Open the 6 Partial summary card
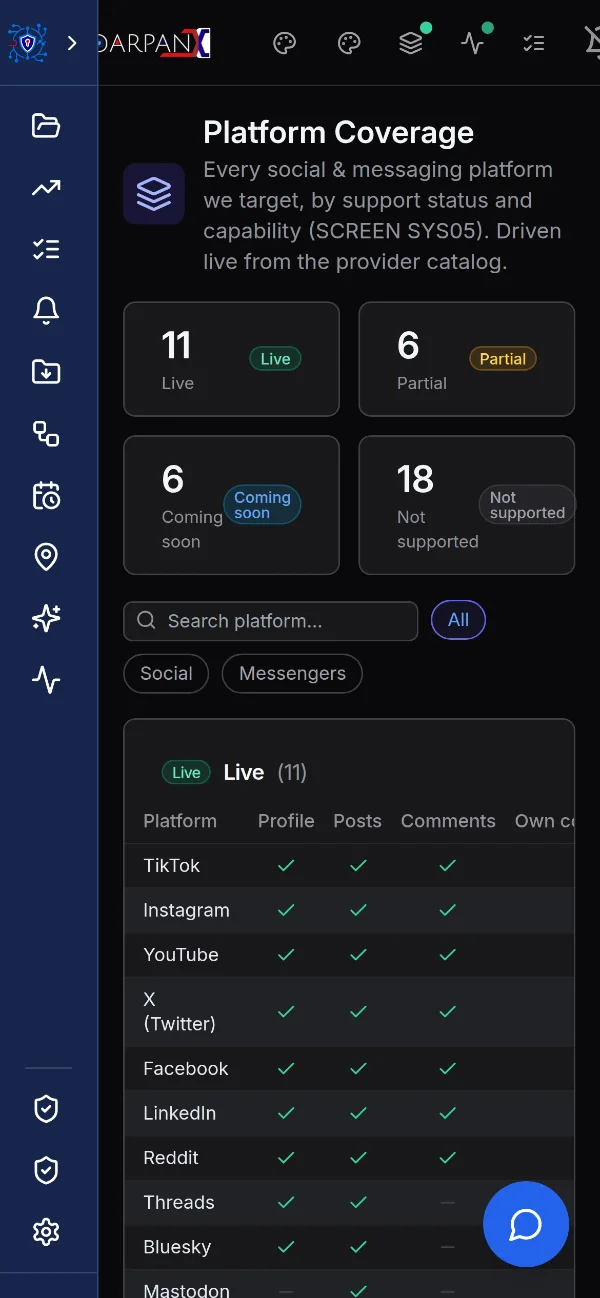600x1298 pixels. pyautogui.click(x=467, y=359)
